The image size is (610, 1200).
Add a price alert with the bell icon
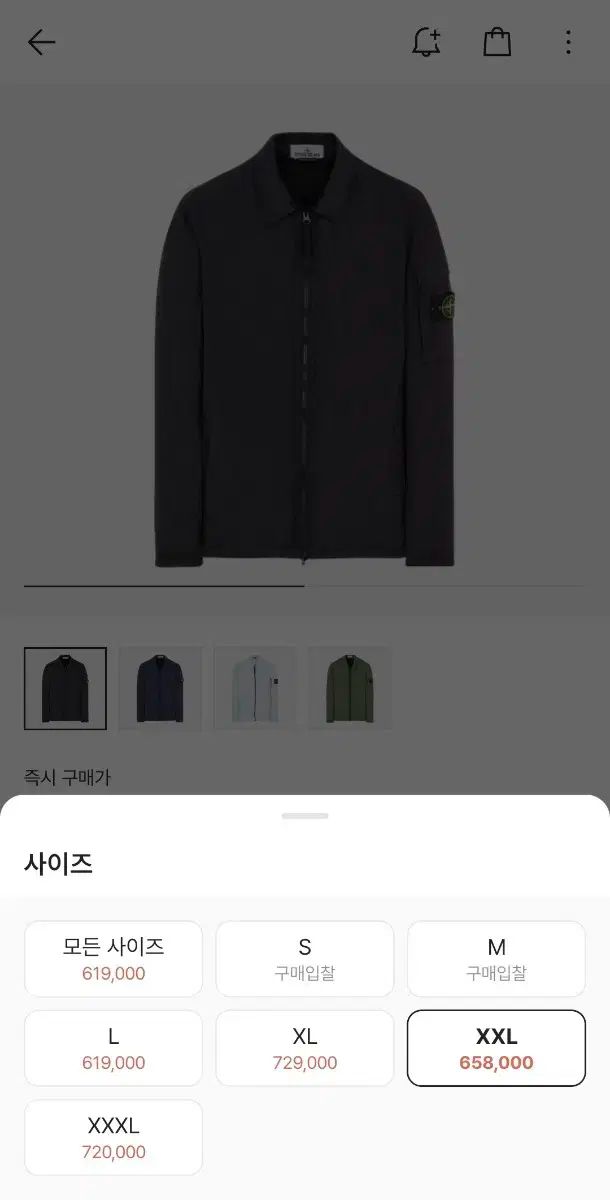coord(426,42)
